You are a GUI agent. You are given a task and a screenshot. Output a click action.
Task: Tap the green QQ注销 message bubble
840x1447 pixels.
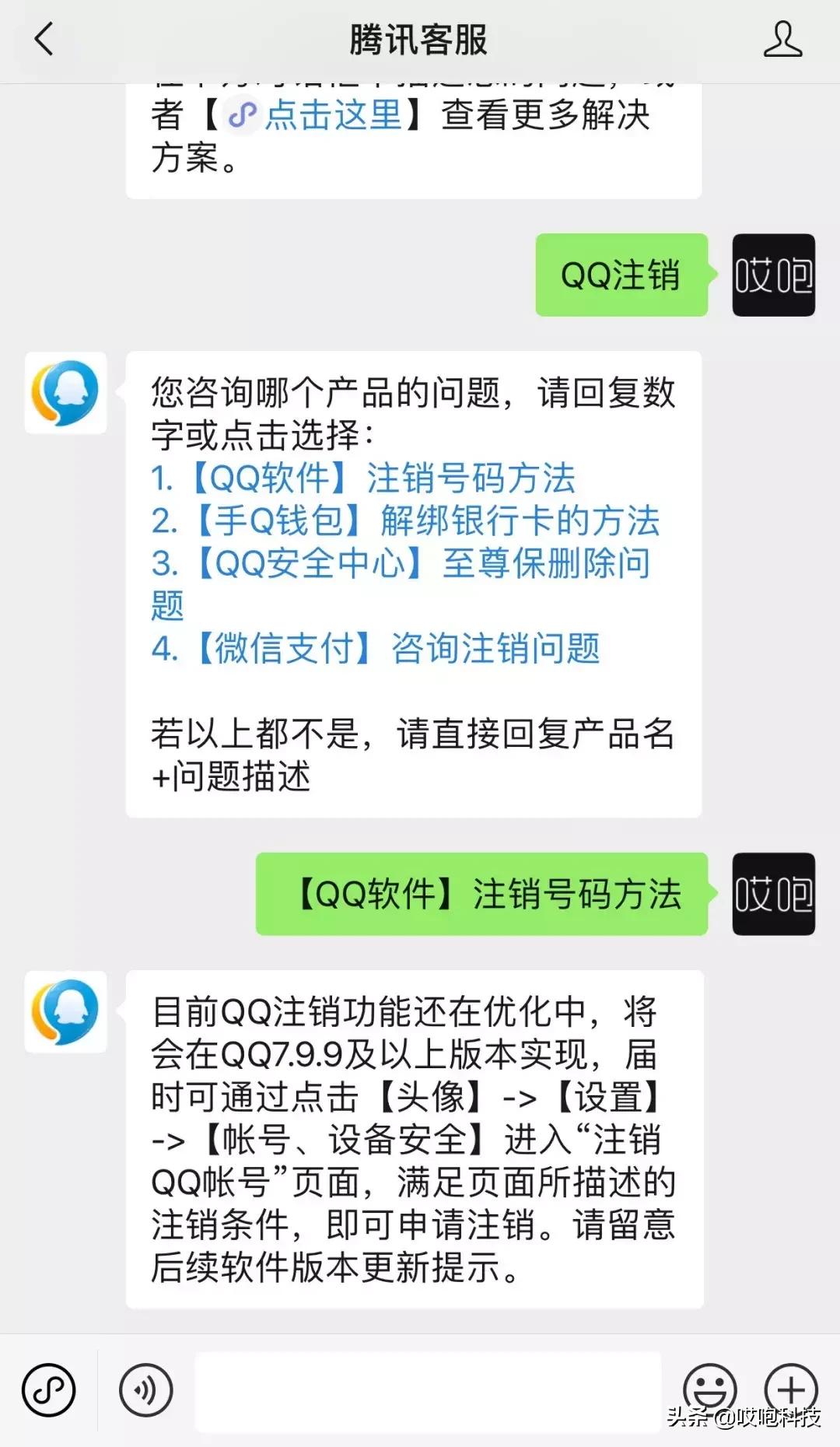coord(620,276)
